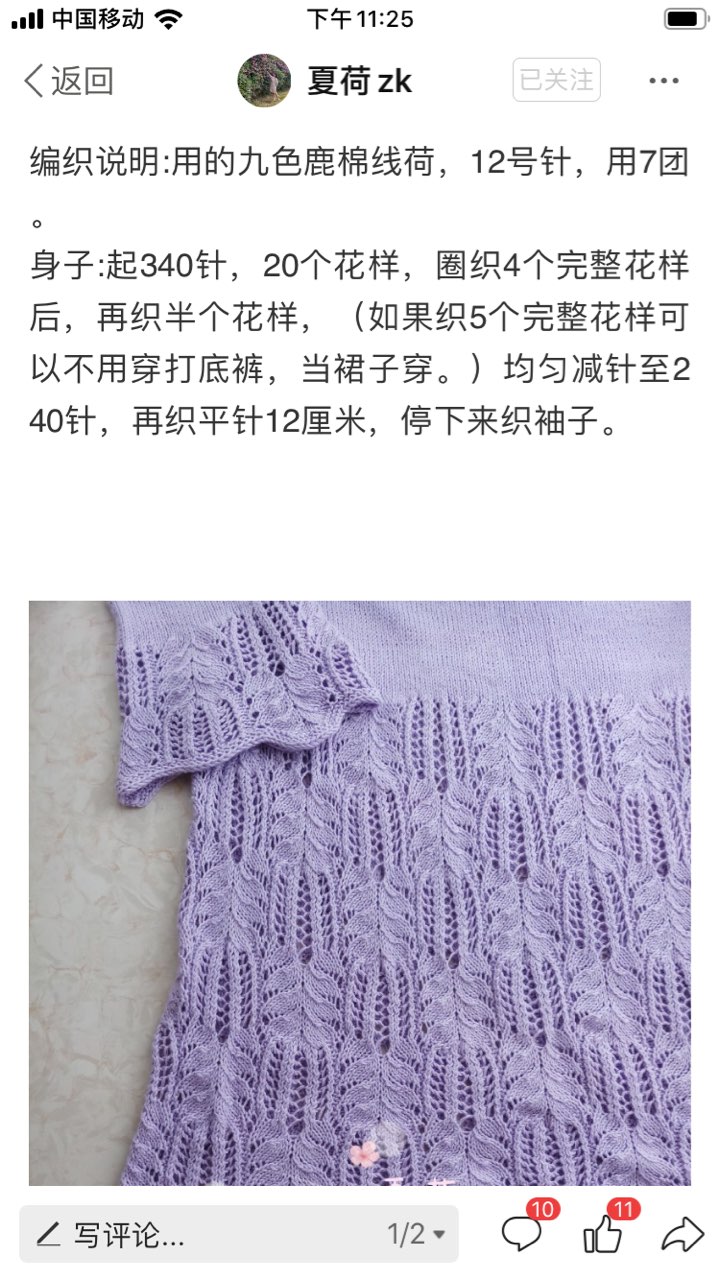Tap the 已关注 follow button

[x=556, y=80]
